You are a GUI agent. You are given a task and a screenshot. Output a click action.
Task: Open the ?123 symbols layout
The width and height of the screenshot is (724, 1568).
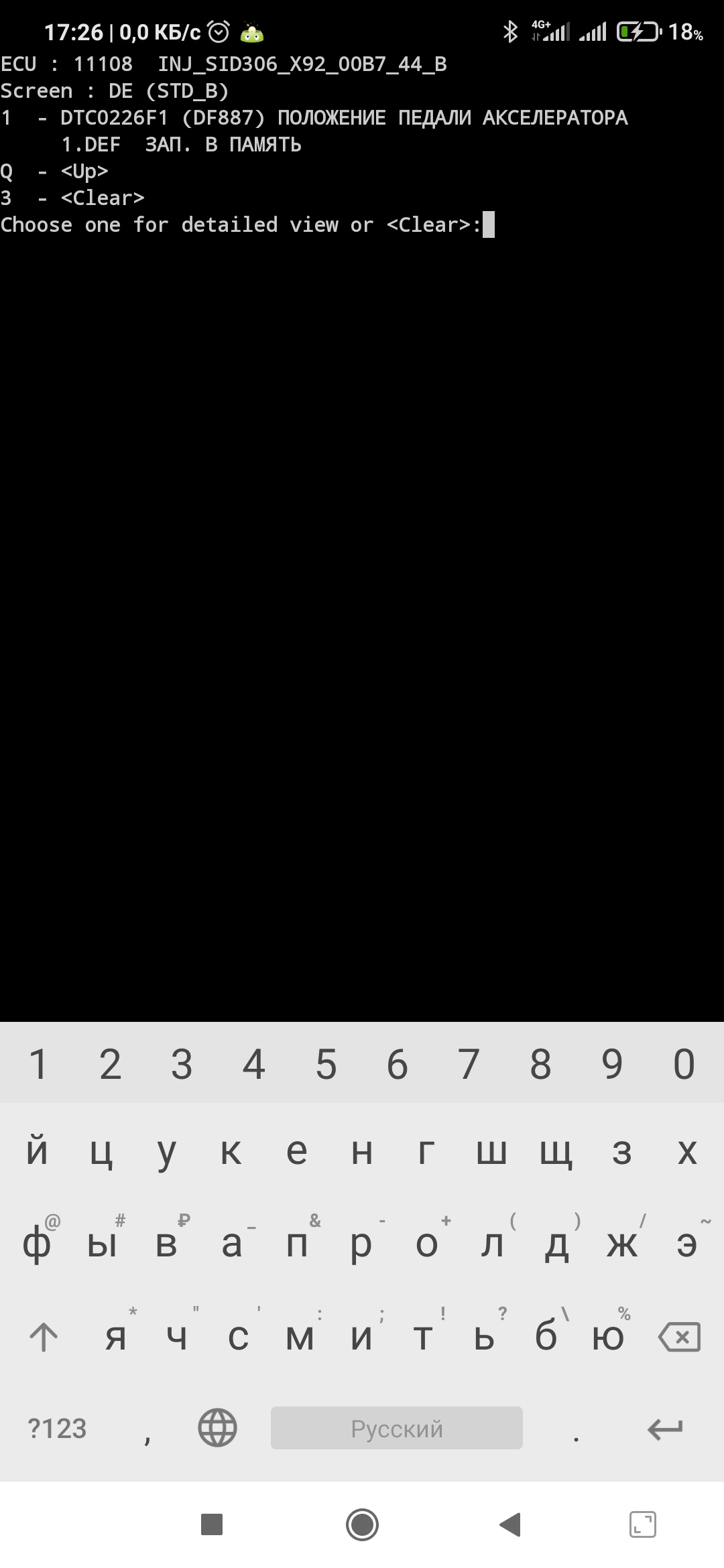[x=57, y=1428]
